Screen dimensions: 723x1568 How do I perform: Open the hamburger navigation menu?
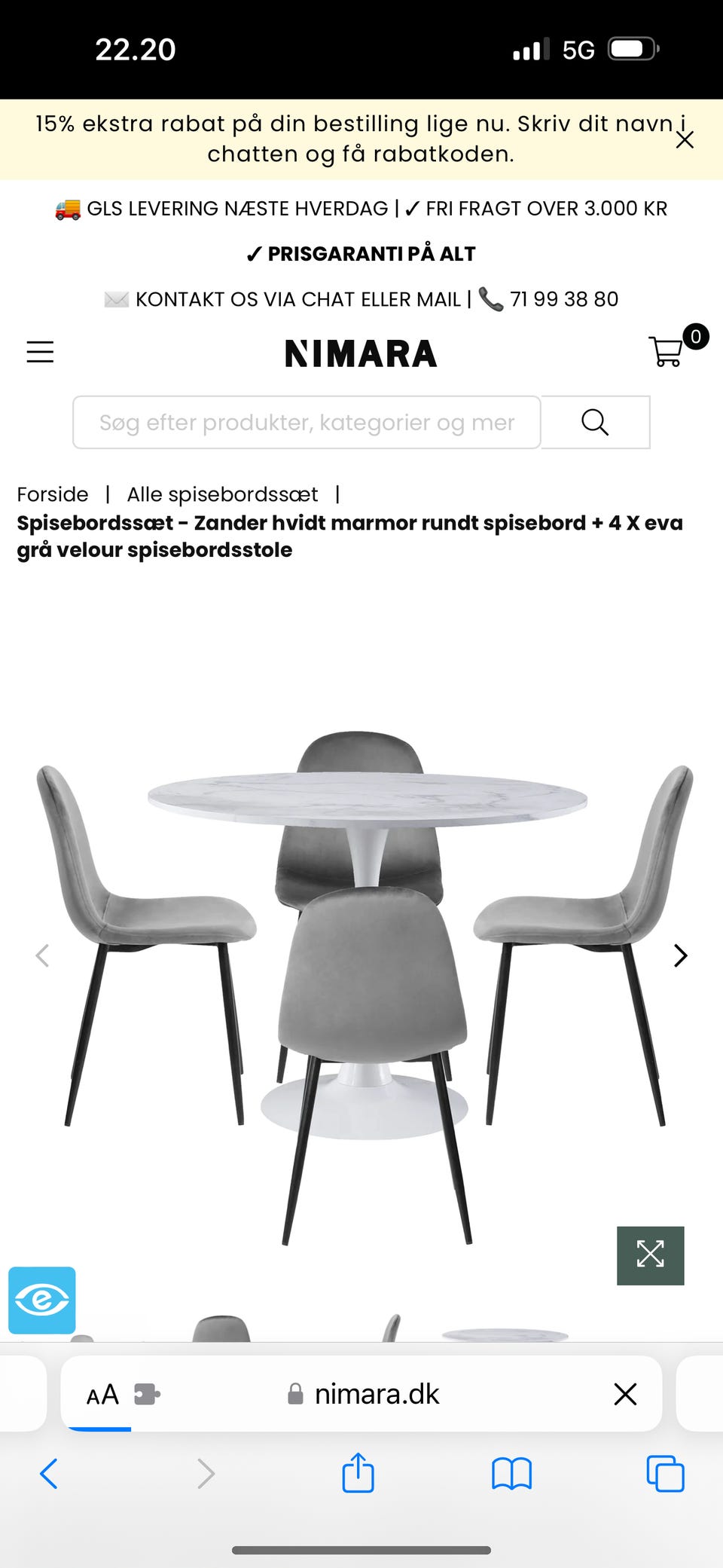[40, 351]
